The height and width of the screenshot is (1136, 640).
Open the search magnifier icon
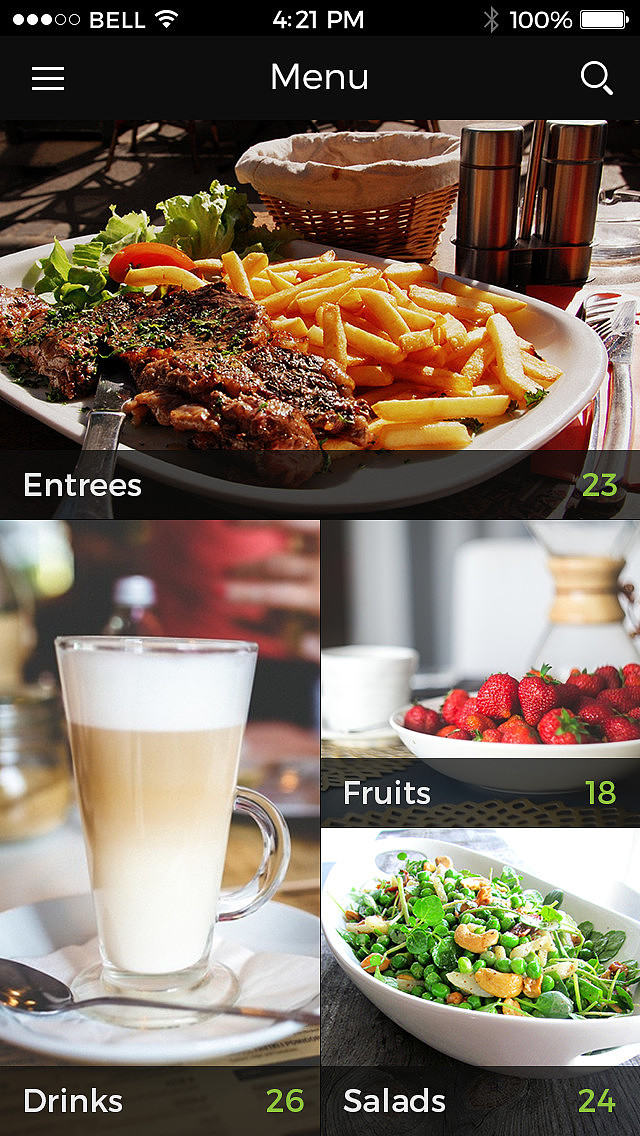coord(597,78)
